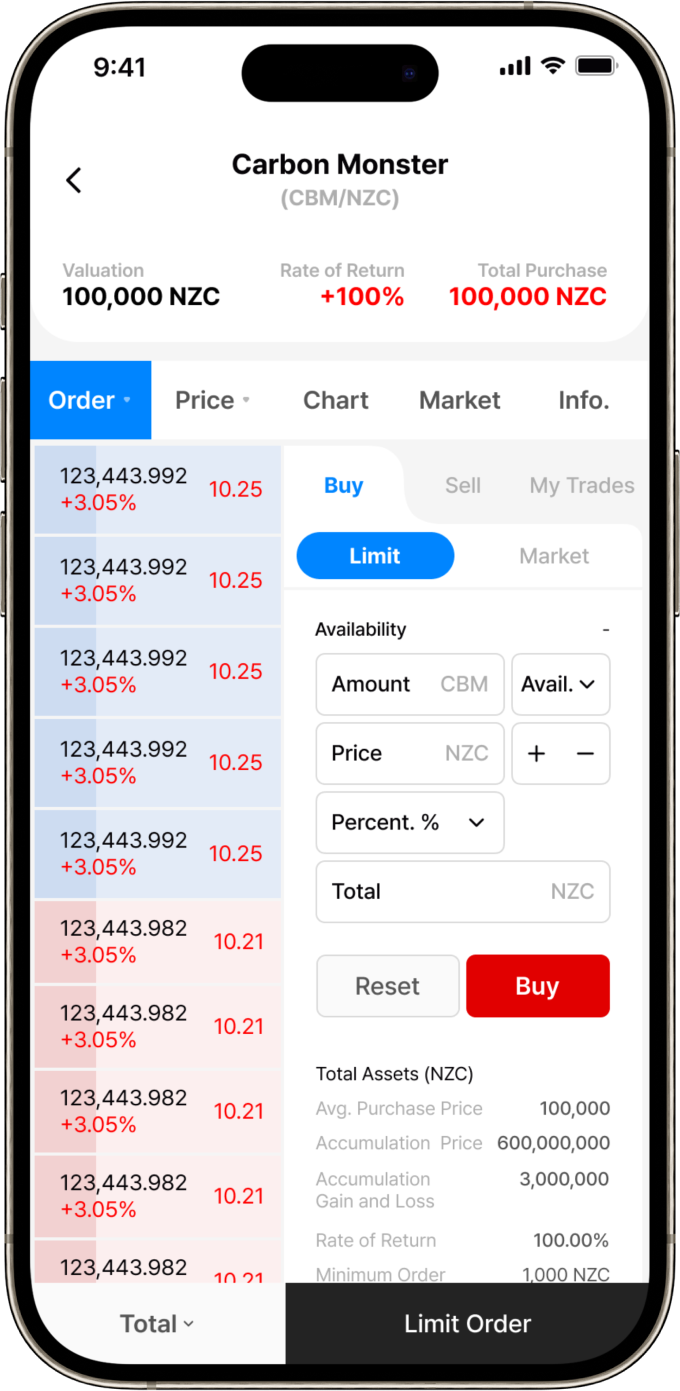Select the Sell tab

click(x=463, y=485)
